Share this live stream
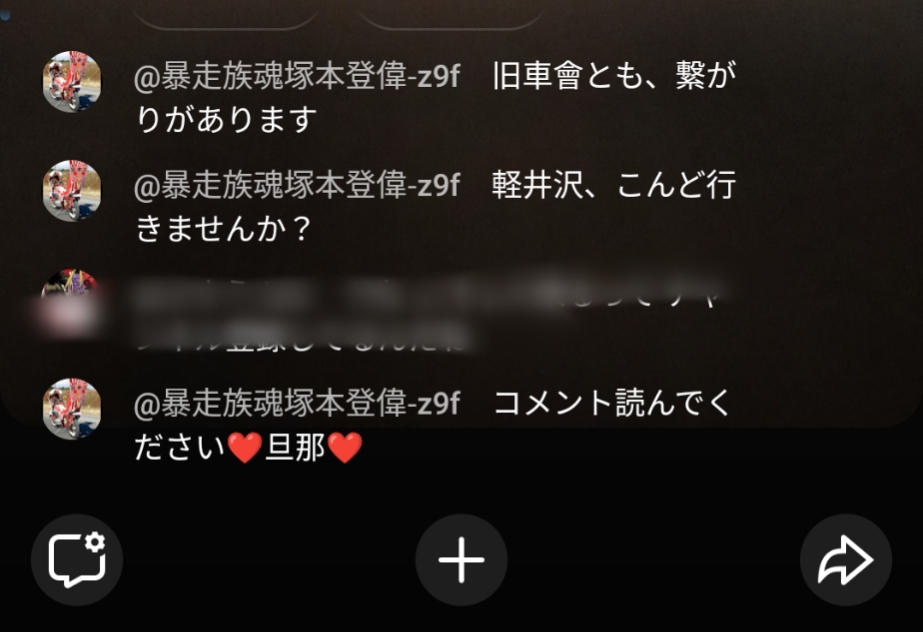Screen dimensions: 923x632 pyautogui.click(x=845, y=560)
